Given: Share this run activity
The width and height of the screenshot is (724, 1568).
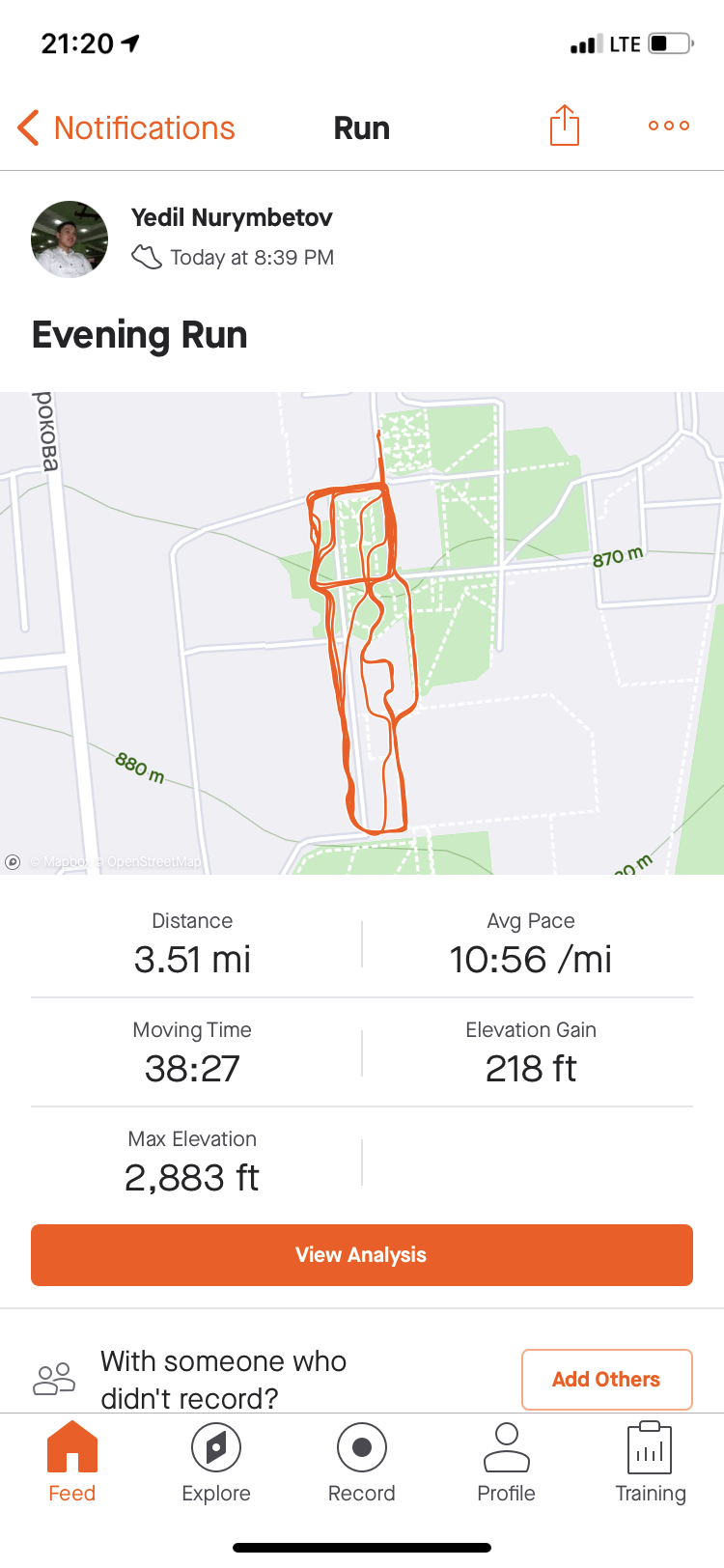Looking at the screenshot, I should [x=565, y=126].
